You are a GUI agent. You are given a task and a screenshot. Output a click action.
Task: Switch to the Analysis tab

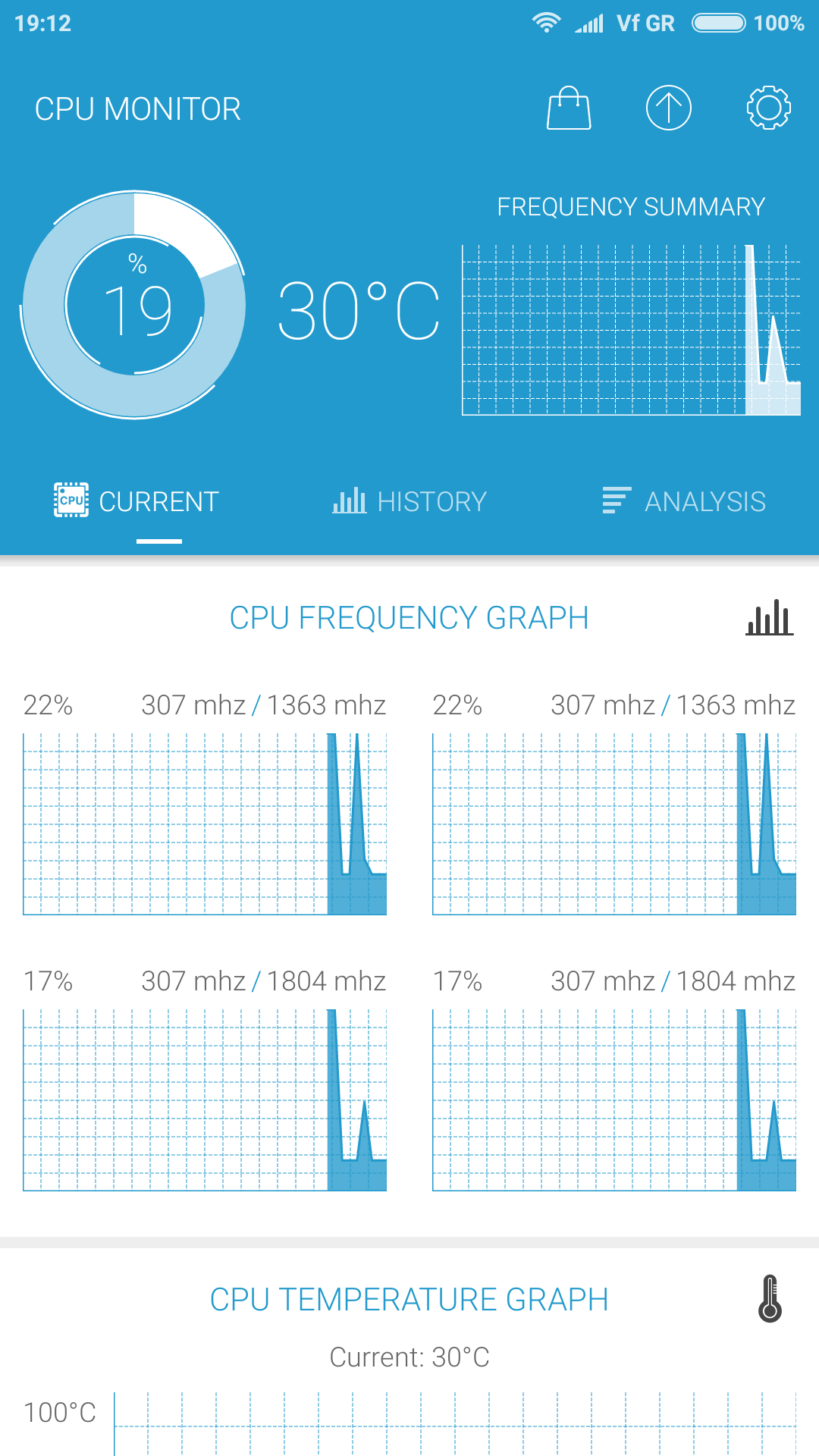683,501
